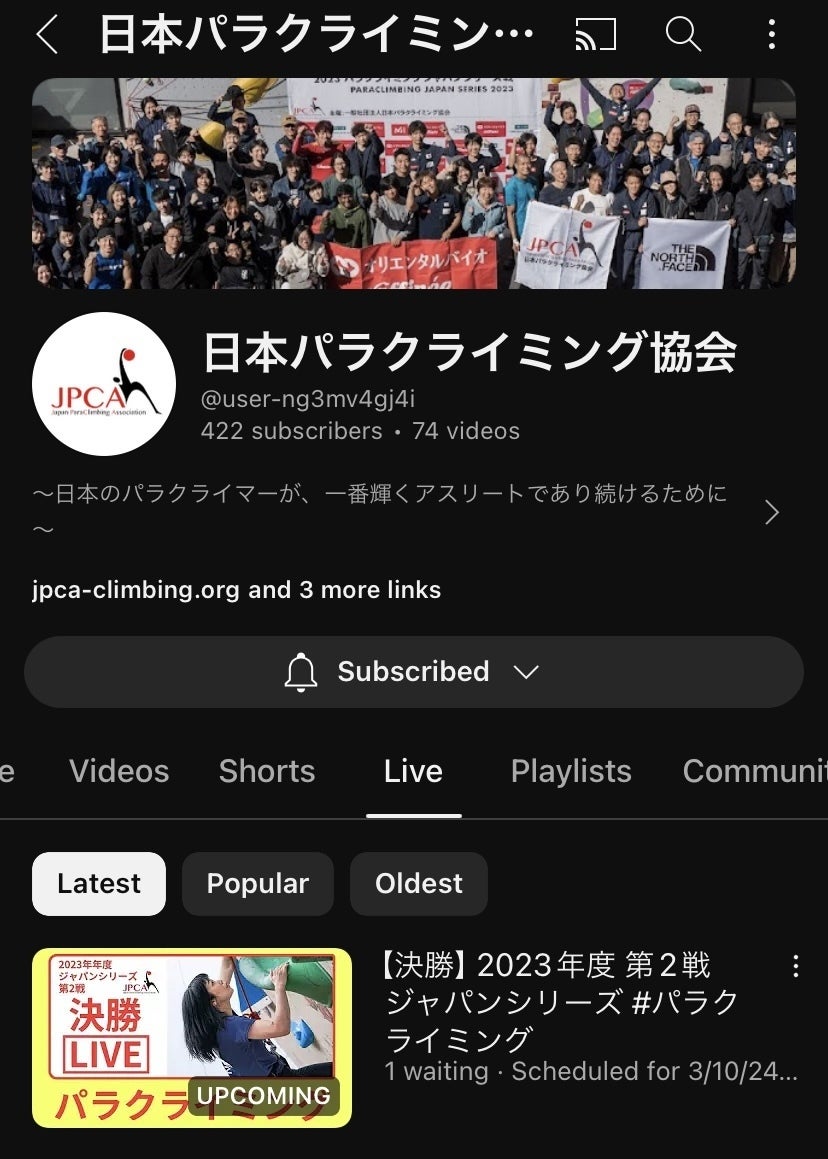Tap the Subscribed notification dropdown button
Viewport: 828px width, 1159px height.
pyautogui.click(x=413, y=672)
